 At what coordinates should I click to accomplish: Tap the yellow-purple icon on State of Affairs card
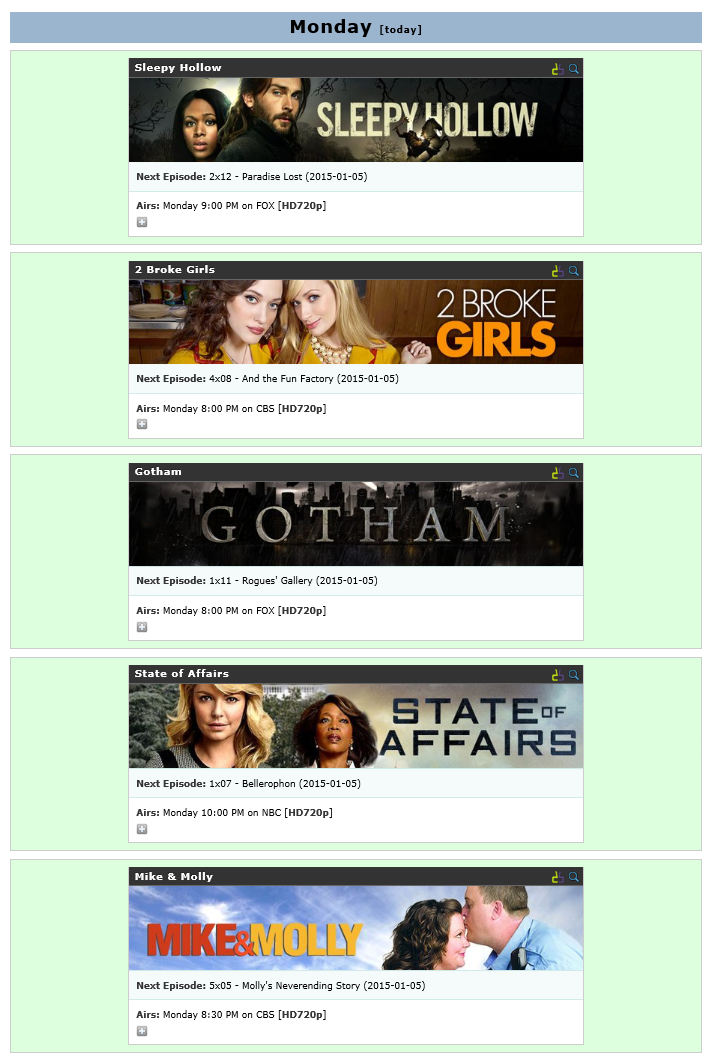coord(558,675)
